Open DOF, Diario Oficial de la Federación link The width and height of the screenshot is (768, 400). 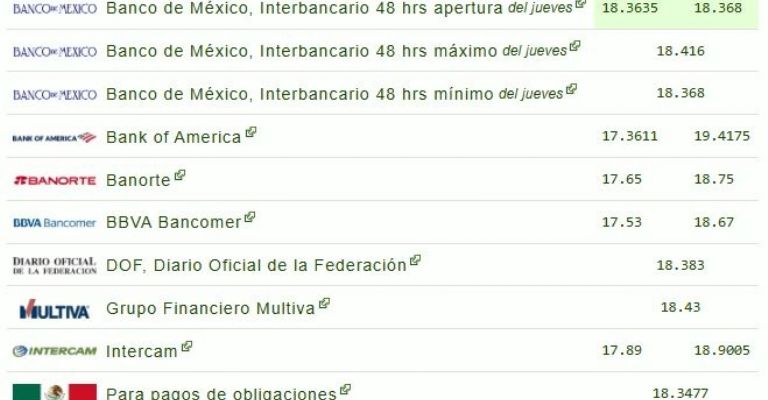[255, 265]
